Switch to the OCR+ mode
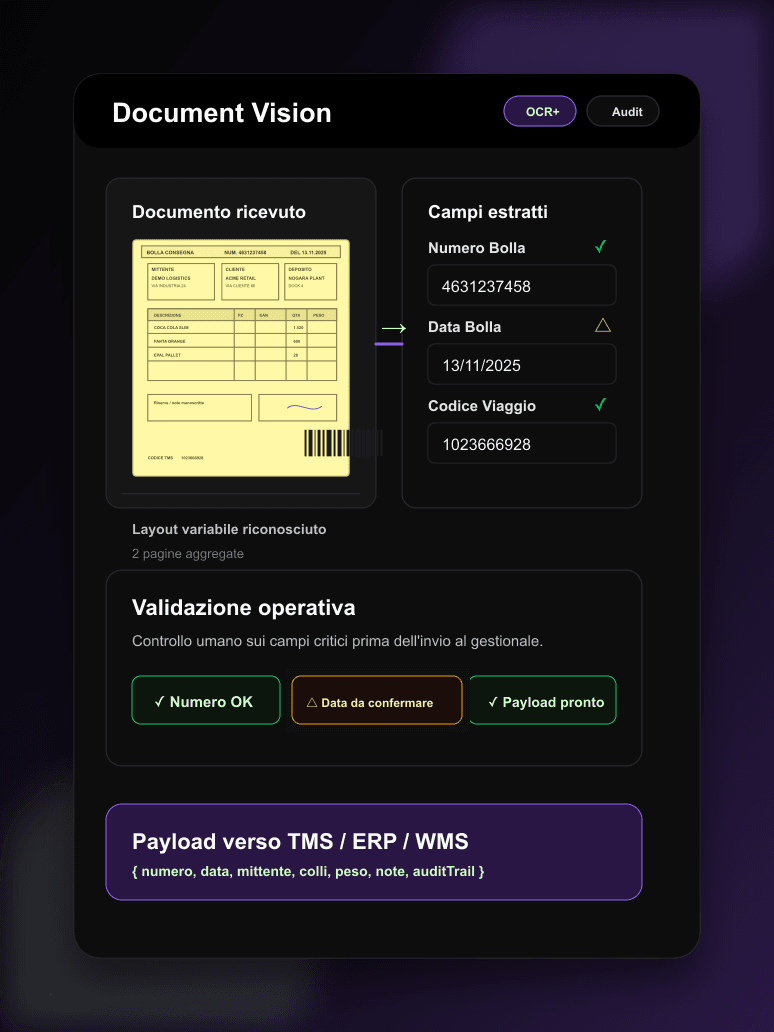 540,111
